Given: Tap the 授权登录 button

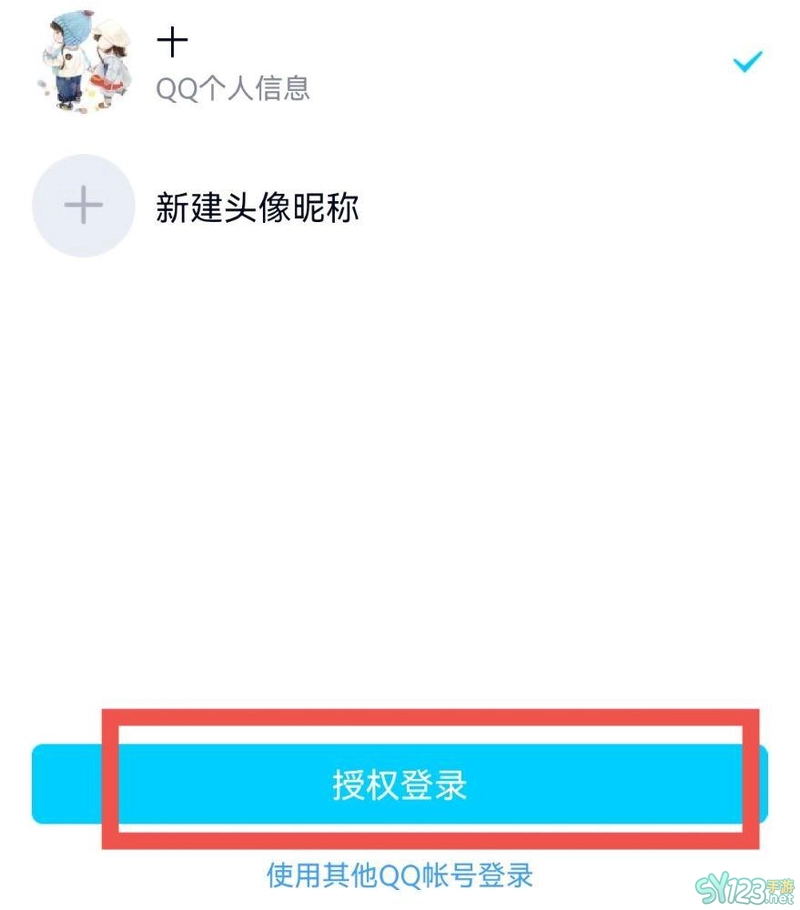Looking at the screenshot, I should [x=400, y=784].
